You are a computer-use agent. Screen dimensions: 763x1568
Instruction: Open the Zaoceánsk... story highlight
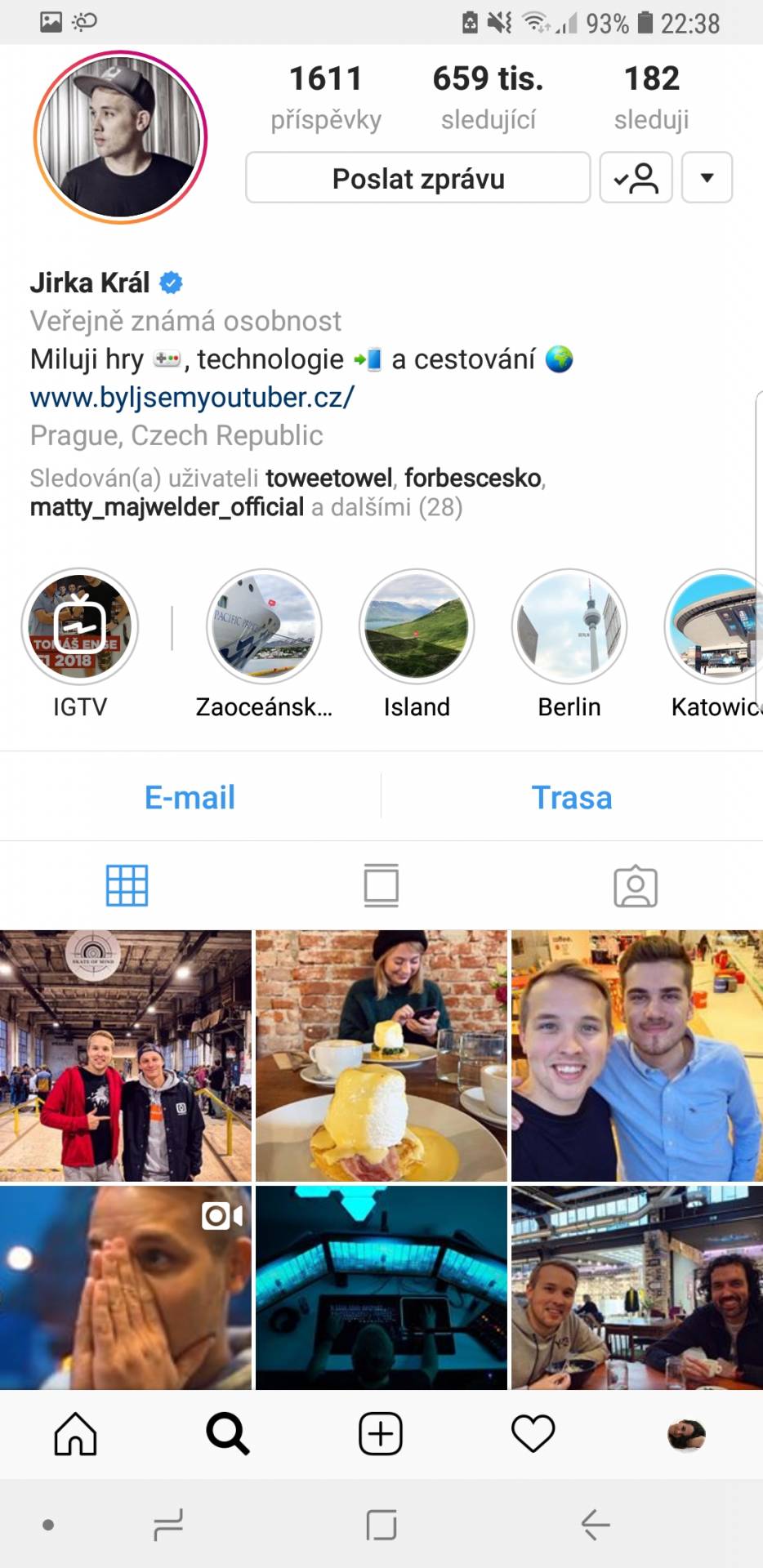264,626
